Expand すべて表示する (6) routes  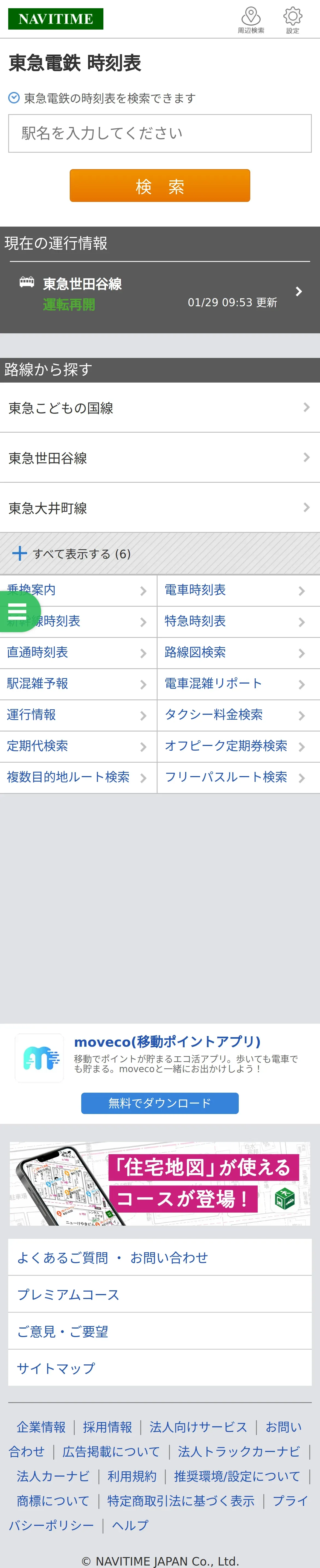pos(159,553)
